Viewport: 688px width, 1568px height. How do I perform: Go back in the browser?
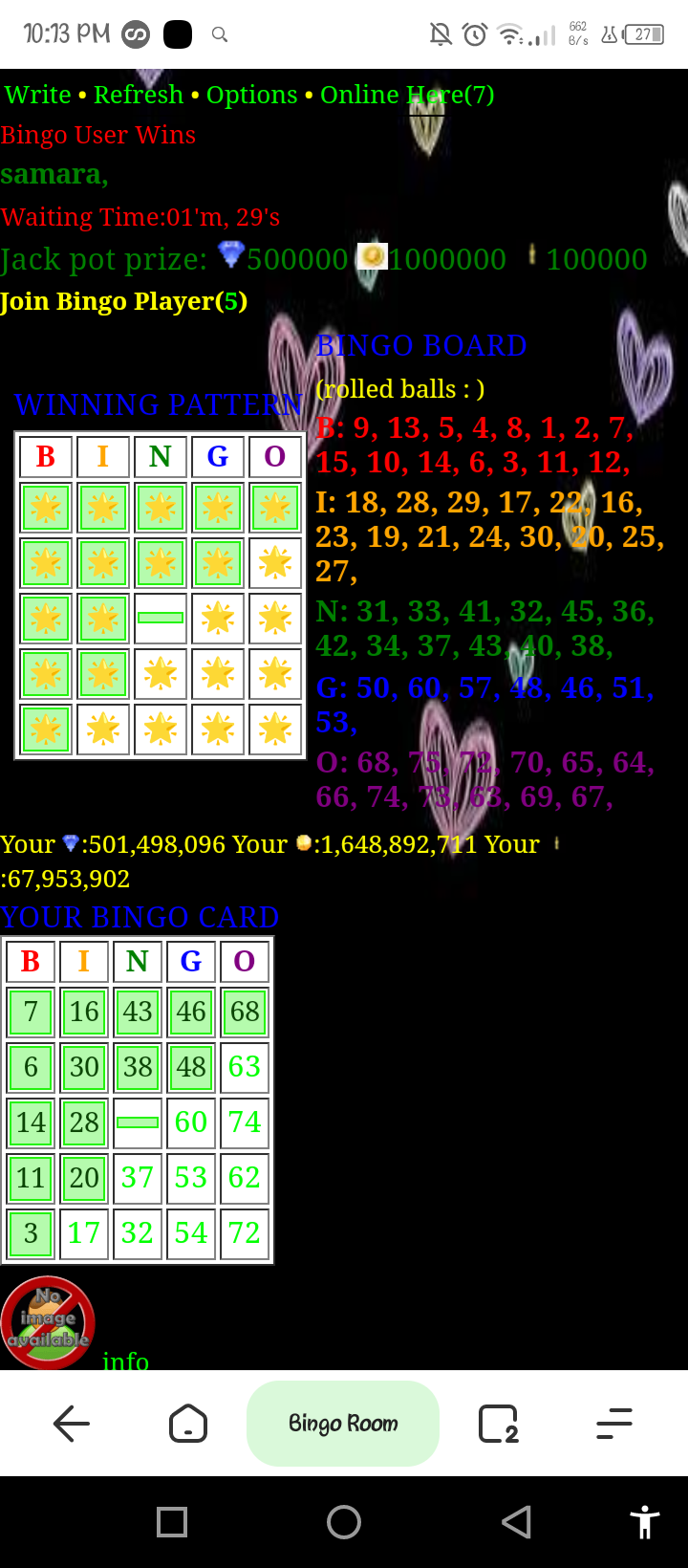[x=72, y=1424]
